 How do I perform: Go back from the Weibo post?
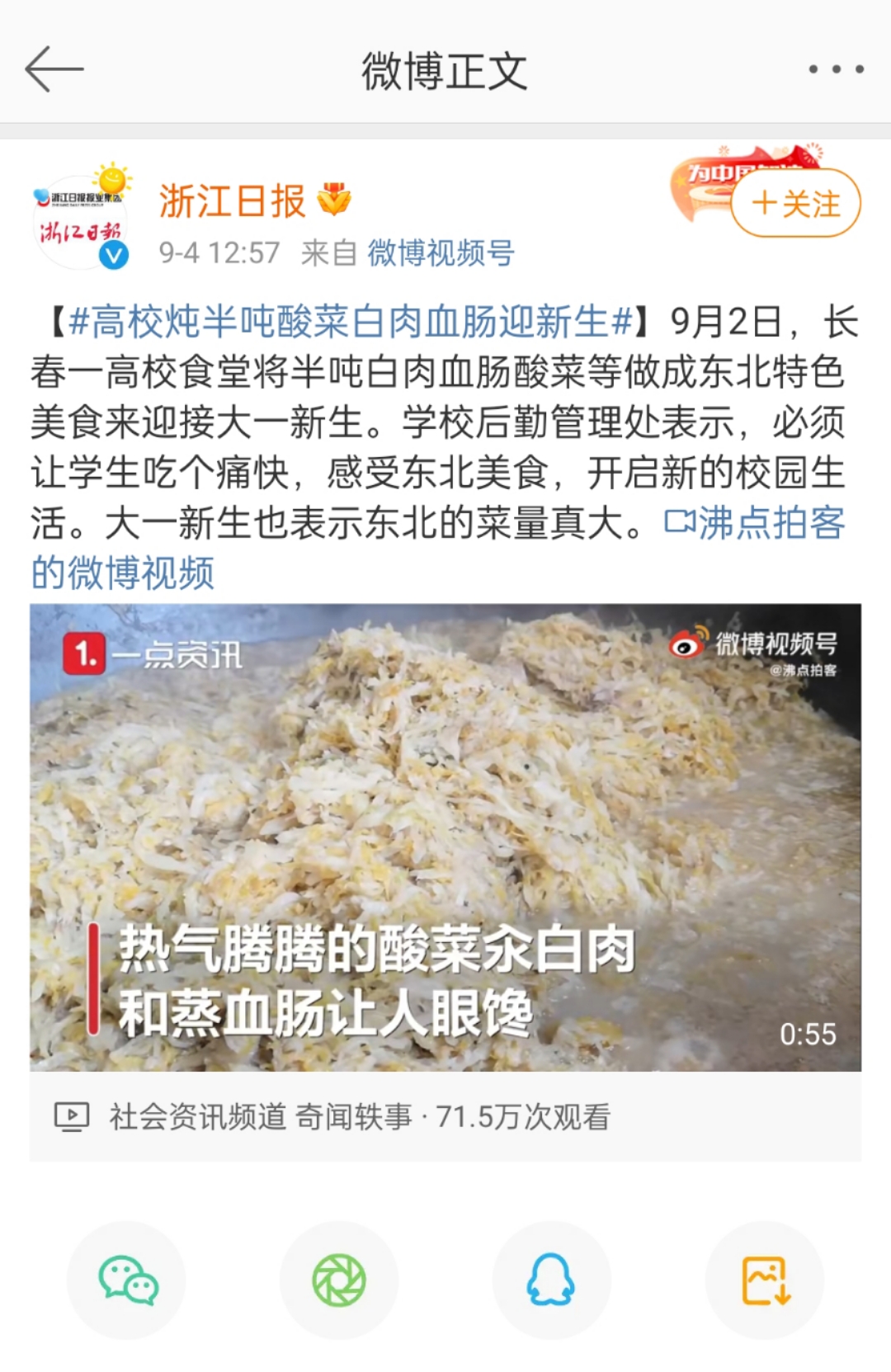pos(54,69)
